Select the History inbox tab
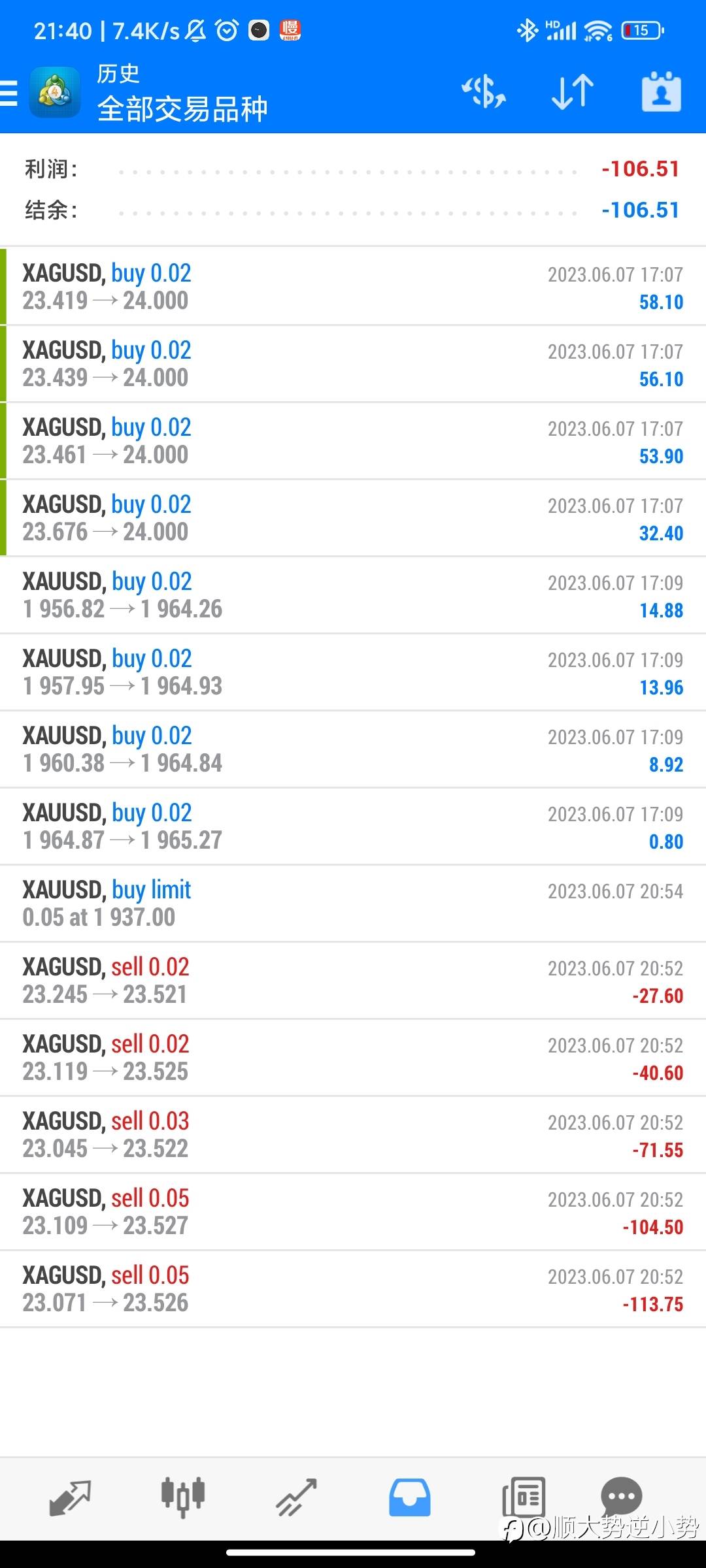The height and width of the screenshot is (1568, 706). pyautogui.click(x=410, y=1497)
